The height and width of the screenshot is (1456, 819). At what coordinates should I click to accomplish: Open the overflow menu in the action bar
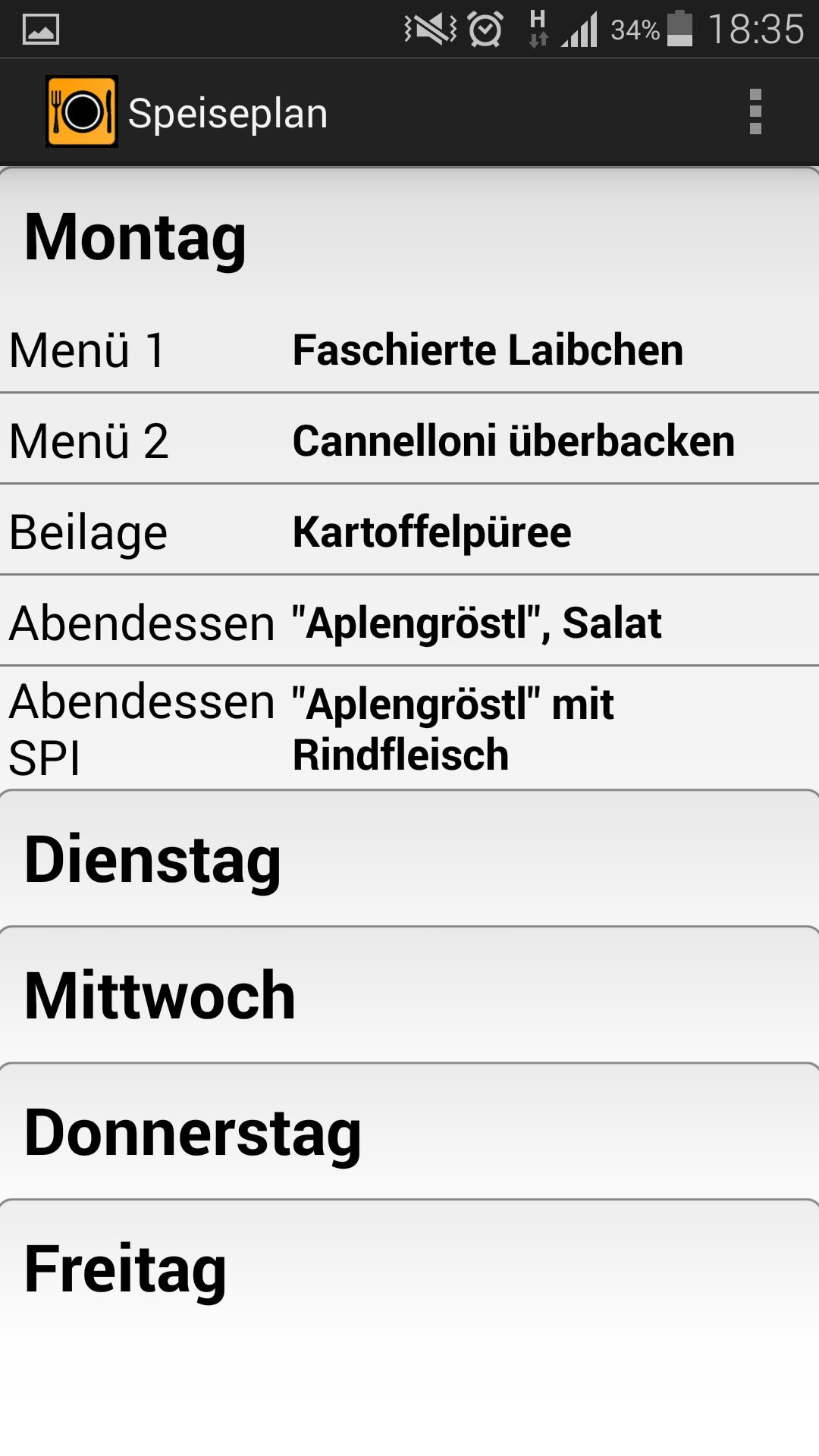pos(755,111)
